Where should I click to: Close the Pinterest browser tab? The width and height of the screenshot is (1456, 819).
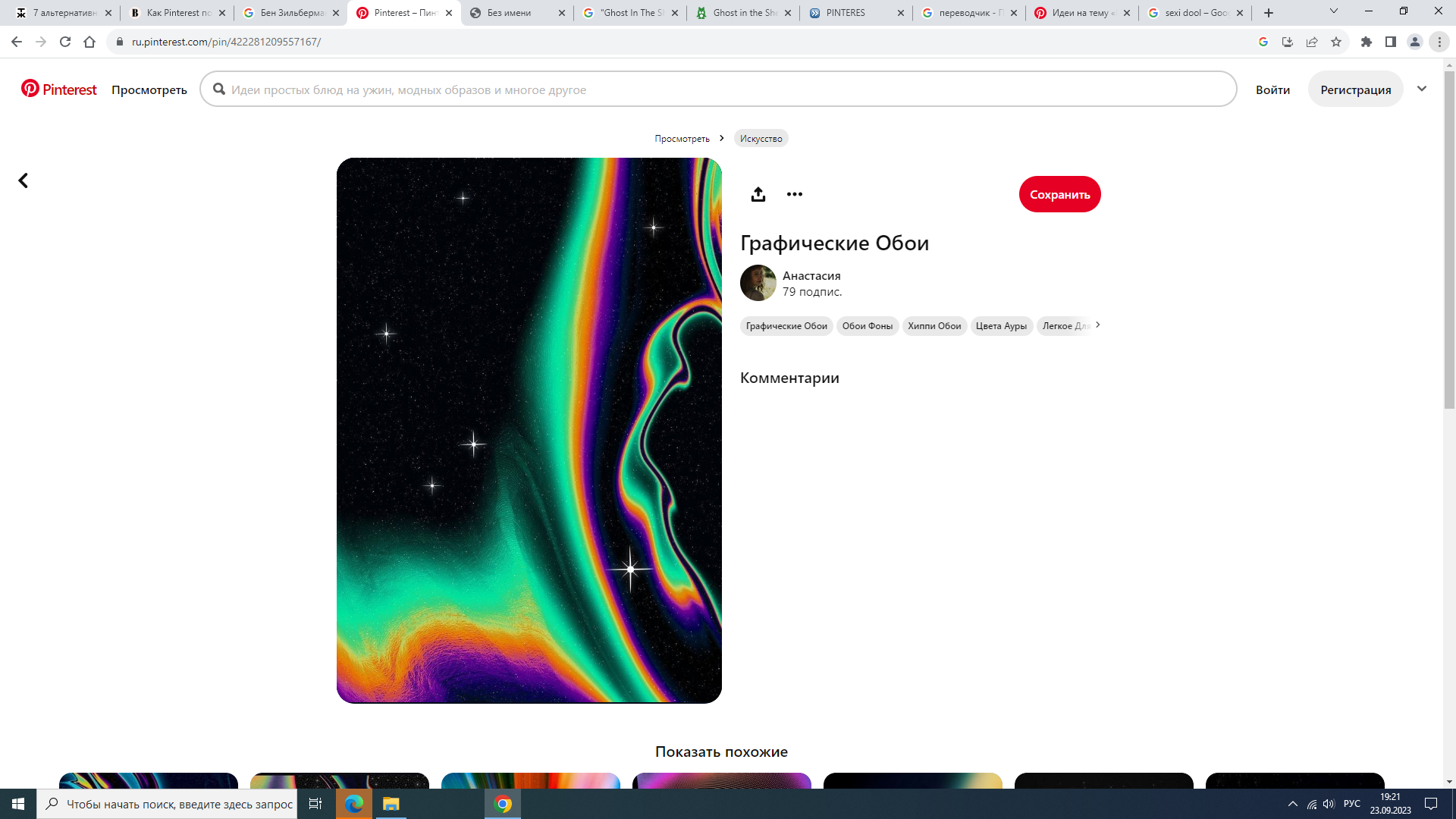tap(449, 13)
